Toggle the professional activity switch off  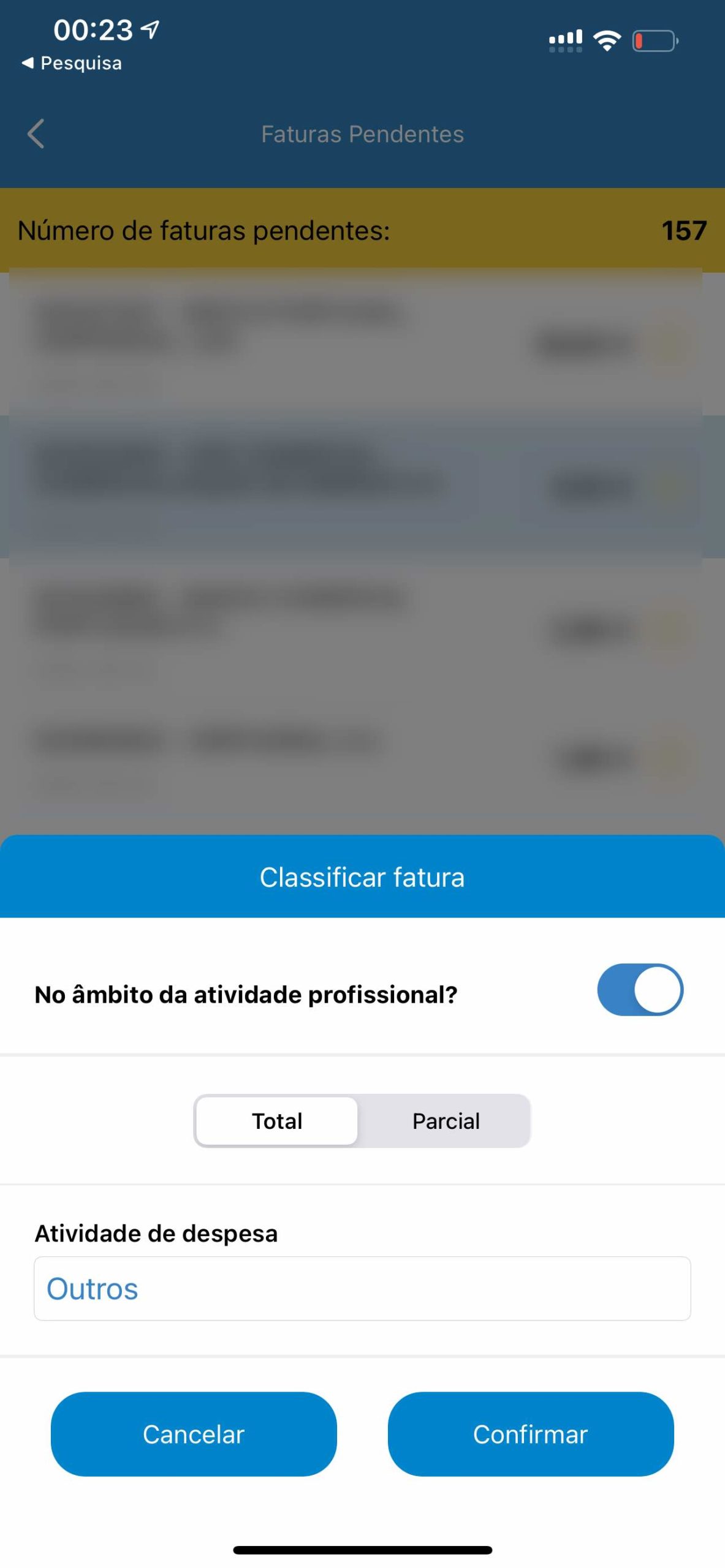click(x=640, y=989)
